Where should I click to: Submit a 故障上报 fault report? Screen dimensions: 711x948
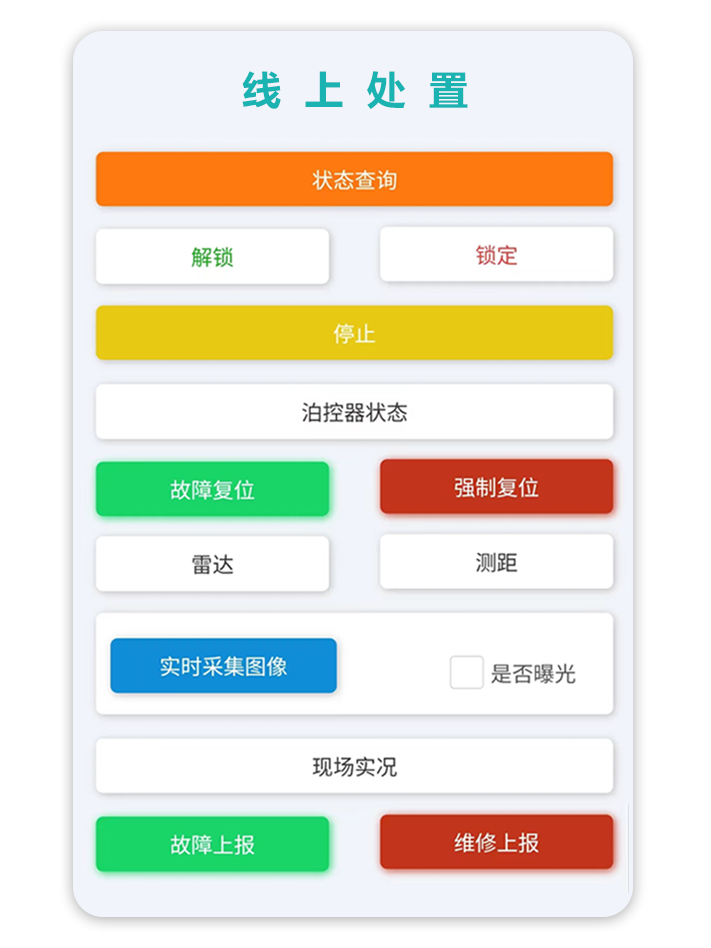coord(212,844)
